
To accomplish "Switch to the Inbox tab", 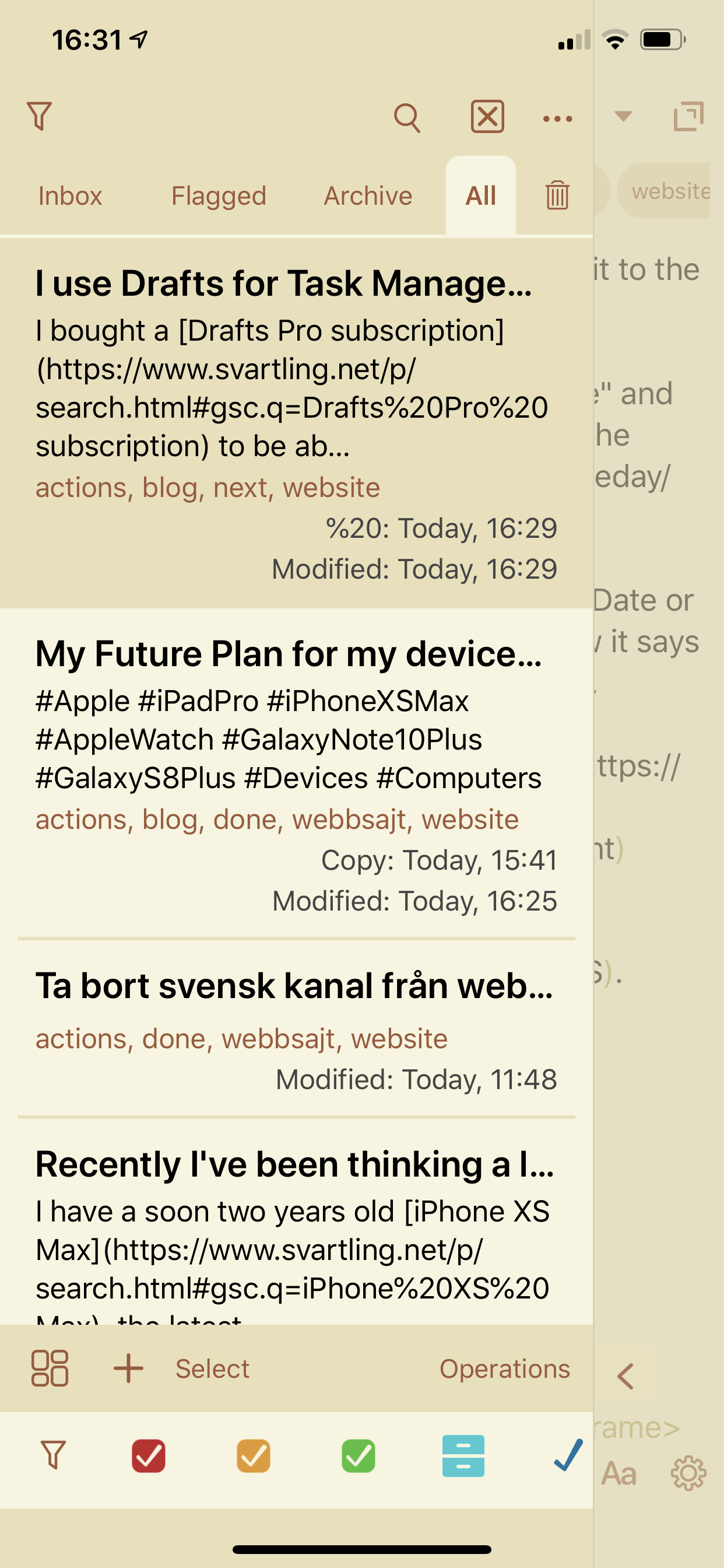I will (70, 196).
